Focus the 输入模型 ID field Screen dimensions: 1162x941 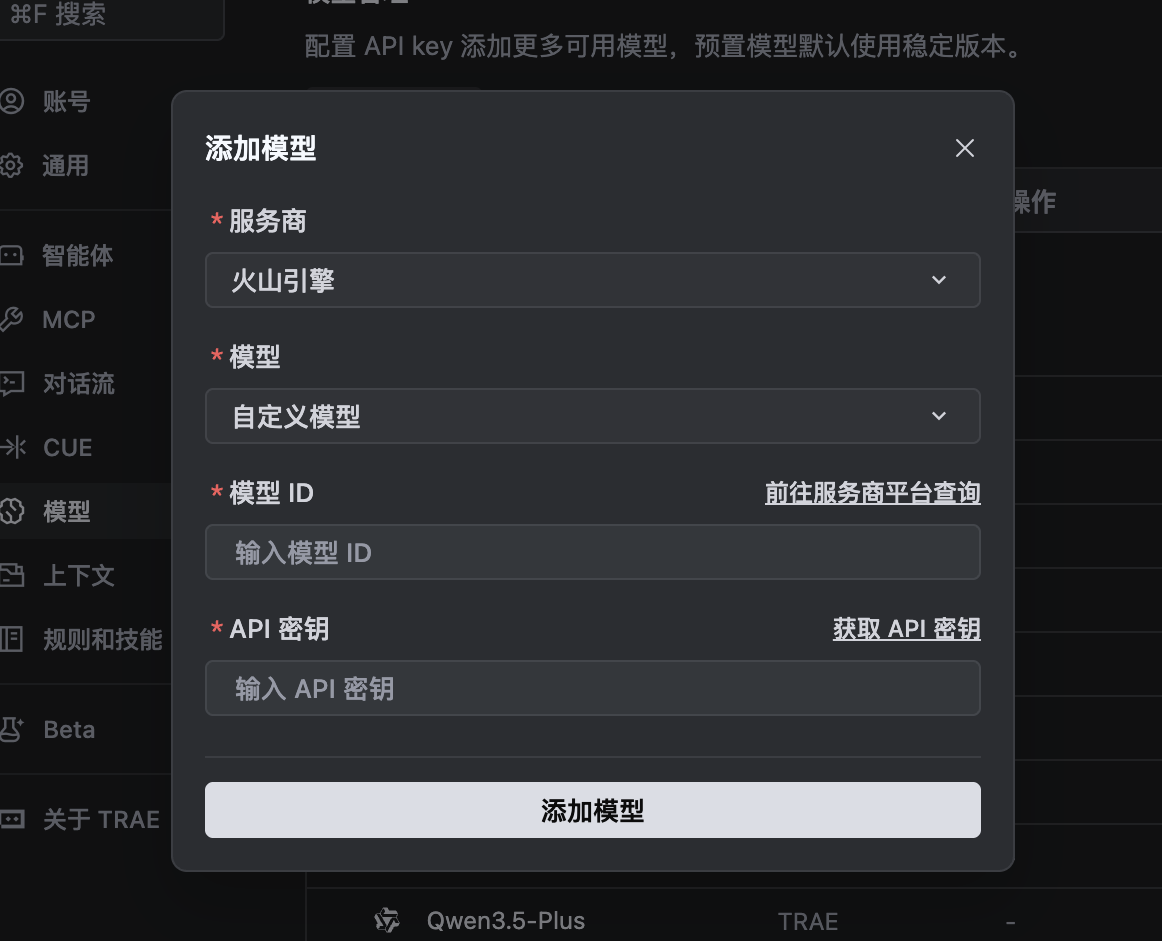pyautogui.click(x=592, y=553)
